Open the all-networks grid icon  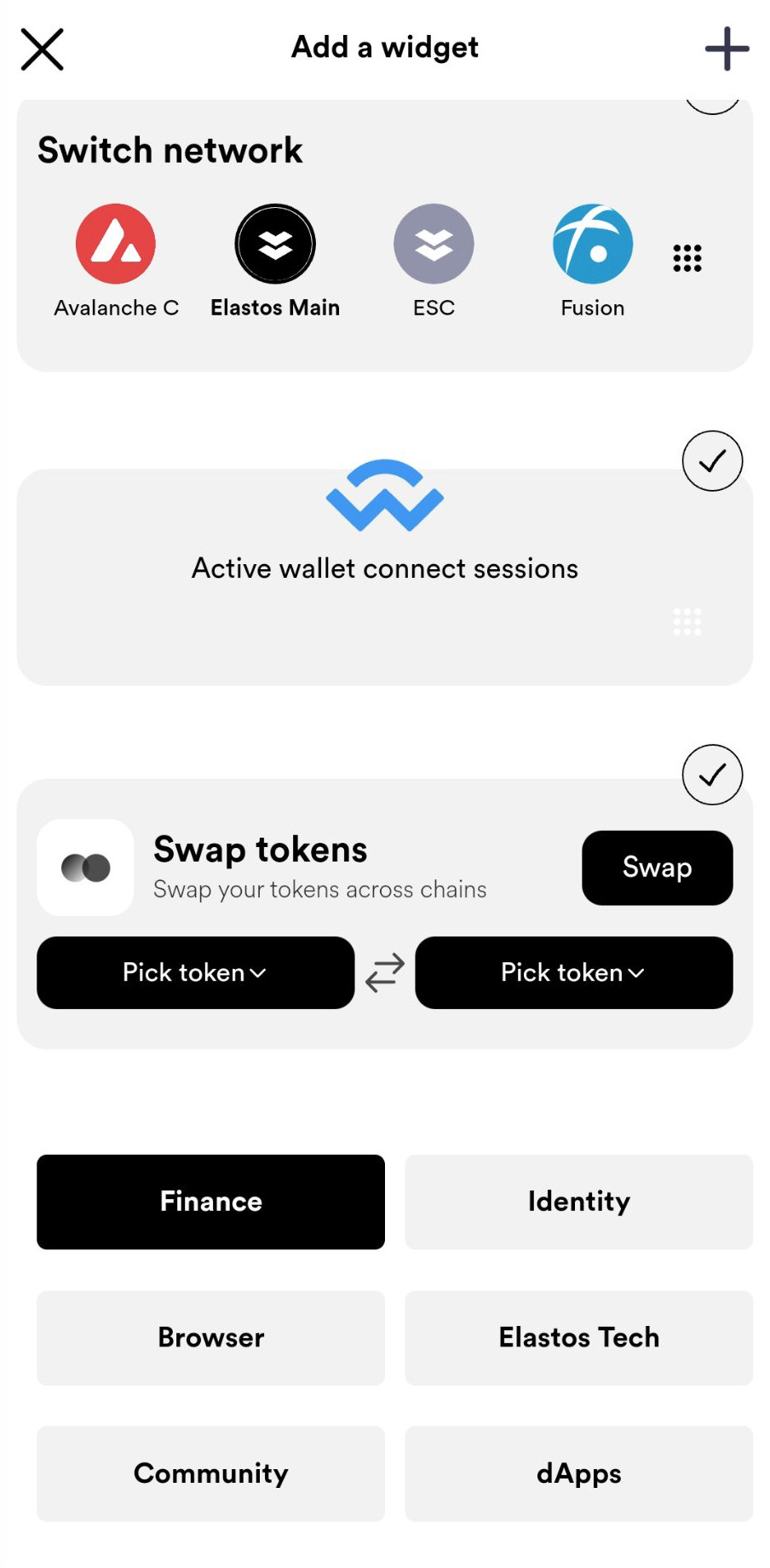coord(687,257)
